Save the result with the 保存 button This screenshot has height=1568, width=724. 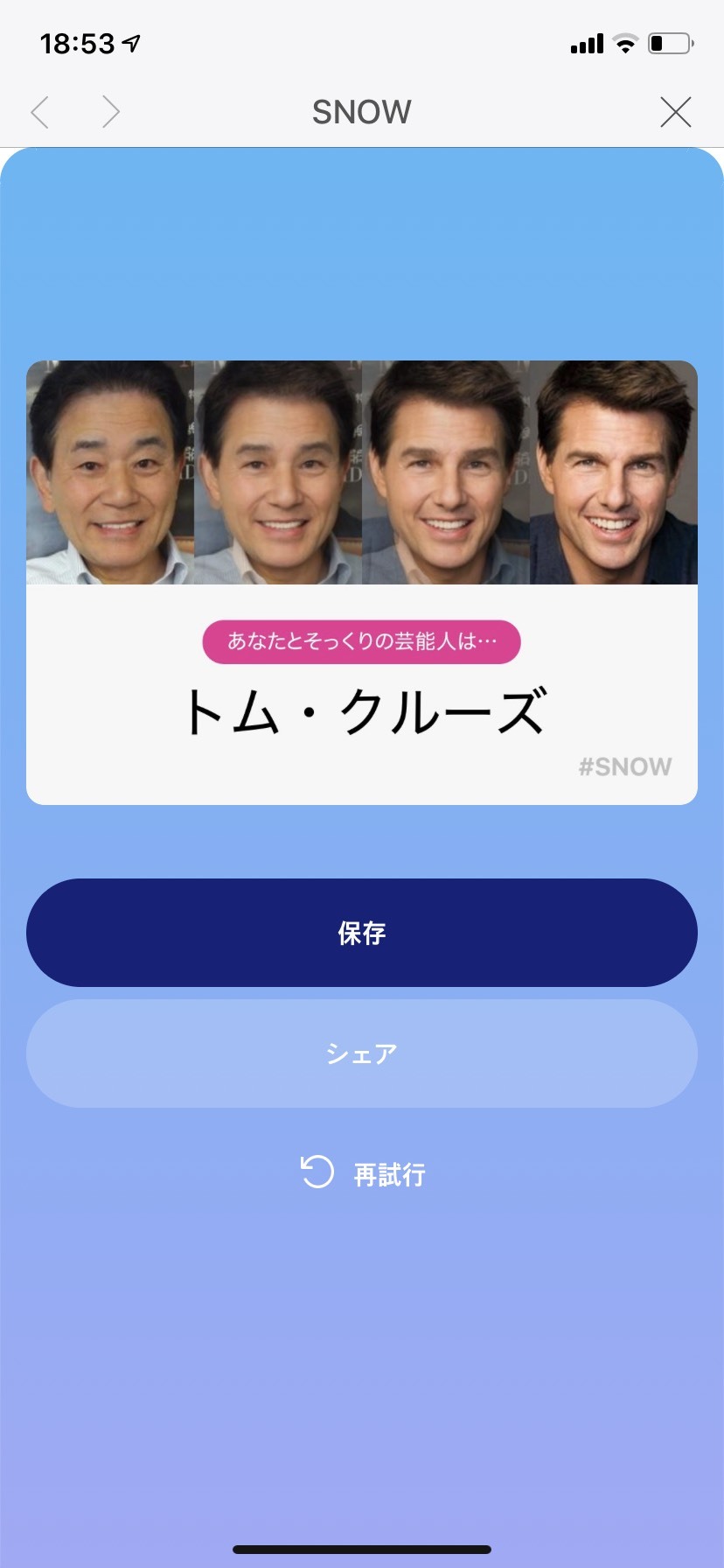click(362, 933)
